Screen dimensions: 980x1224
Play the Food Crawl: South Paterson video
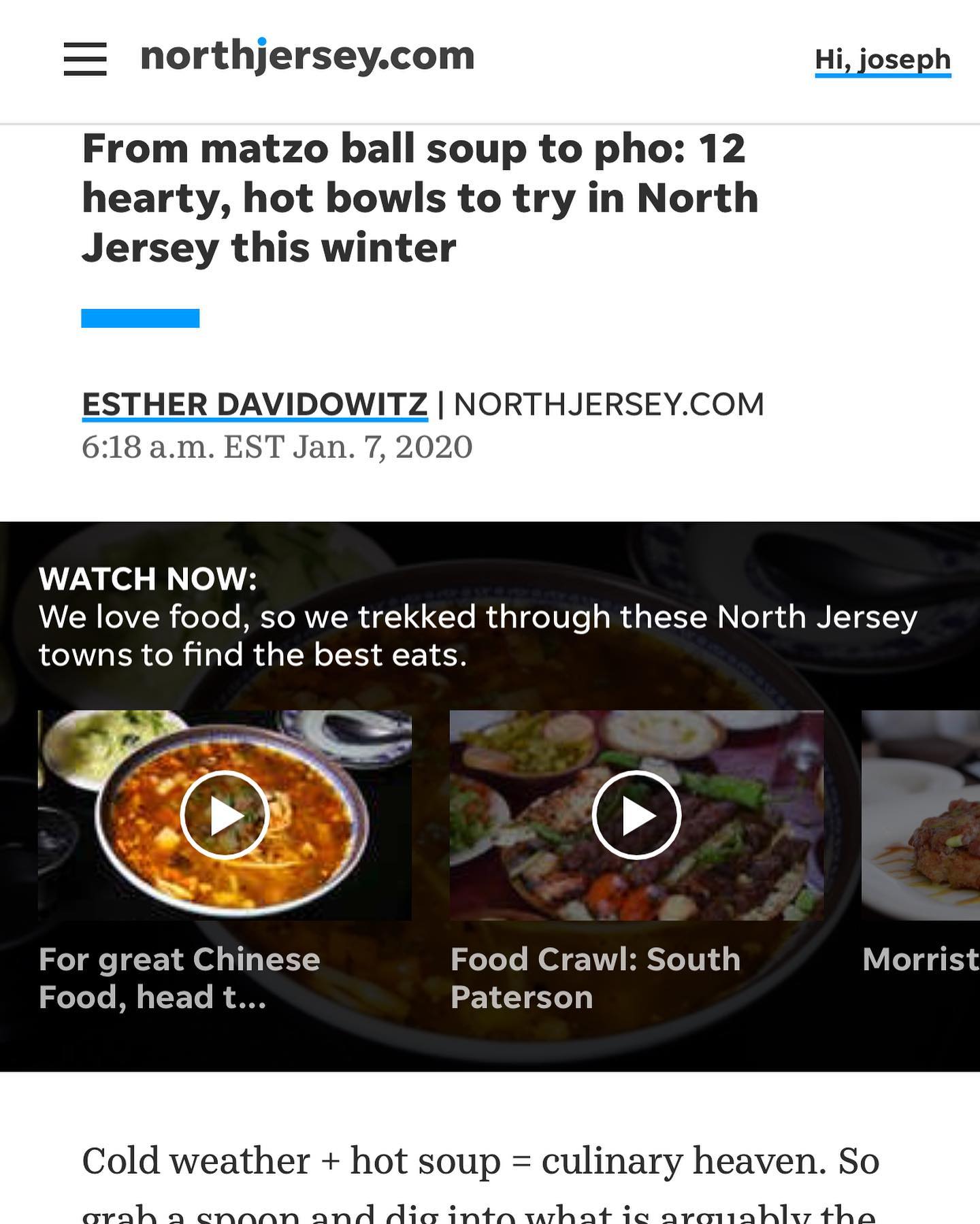click(x=636, y=814)
